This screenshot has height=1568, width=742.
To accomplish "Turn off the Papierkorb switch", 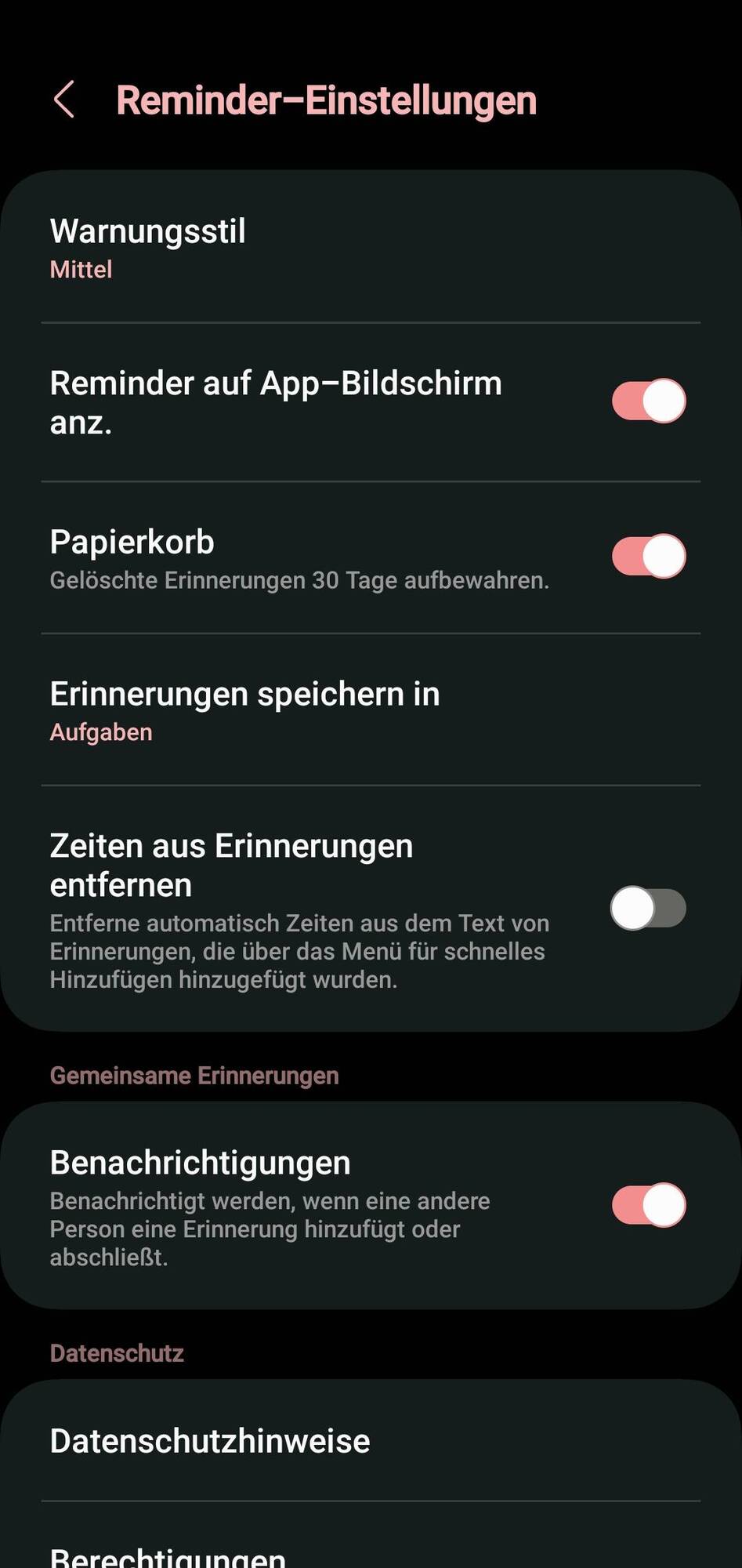I will pyautogui.click(x=648, y=556).
